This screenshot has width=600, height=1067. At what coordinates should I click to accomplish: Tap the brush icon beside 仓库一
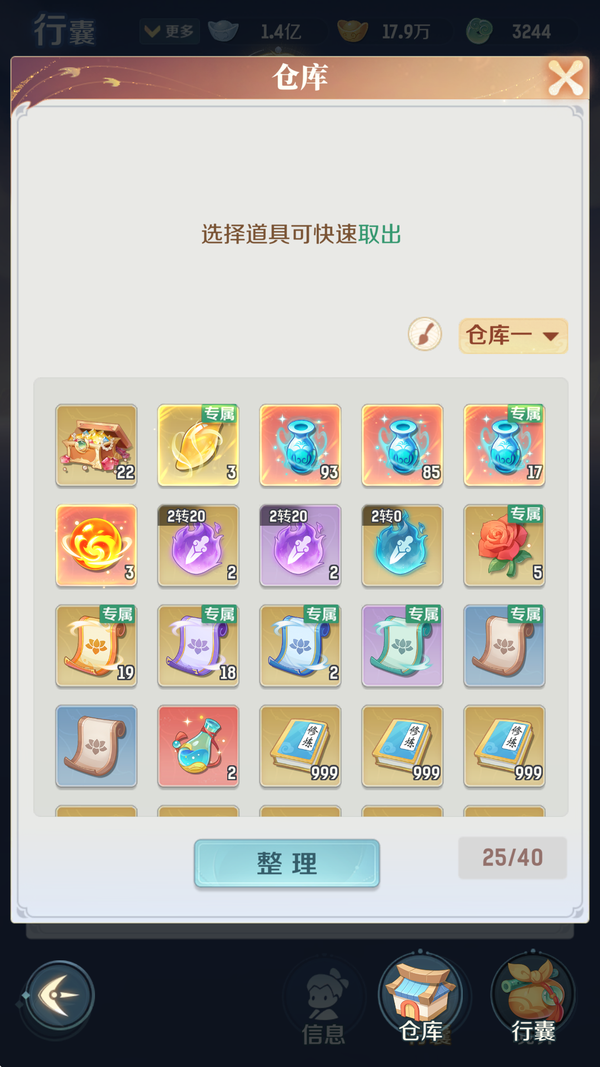point(425,335)
